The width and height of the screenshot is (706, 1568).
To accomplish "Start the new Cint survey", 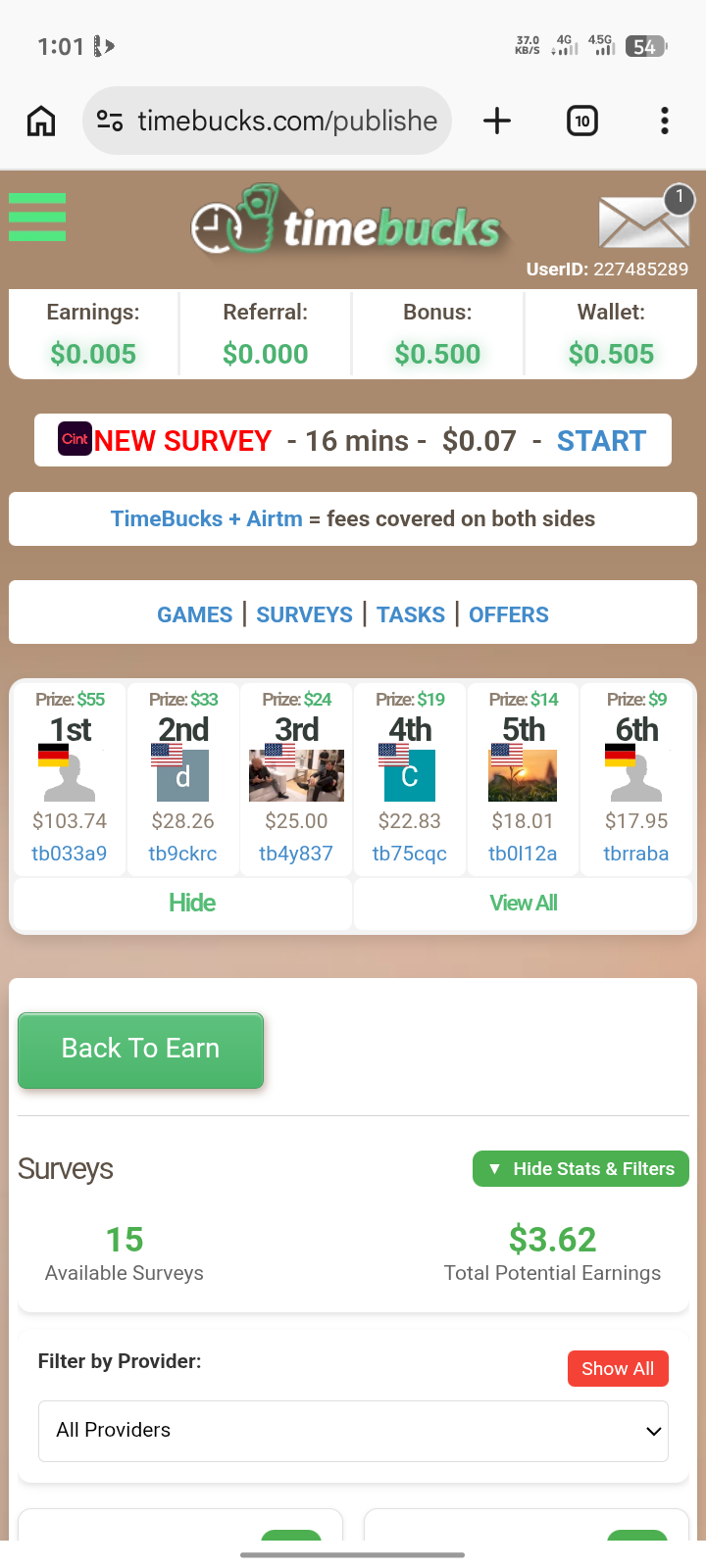I will tap(601, 441).
